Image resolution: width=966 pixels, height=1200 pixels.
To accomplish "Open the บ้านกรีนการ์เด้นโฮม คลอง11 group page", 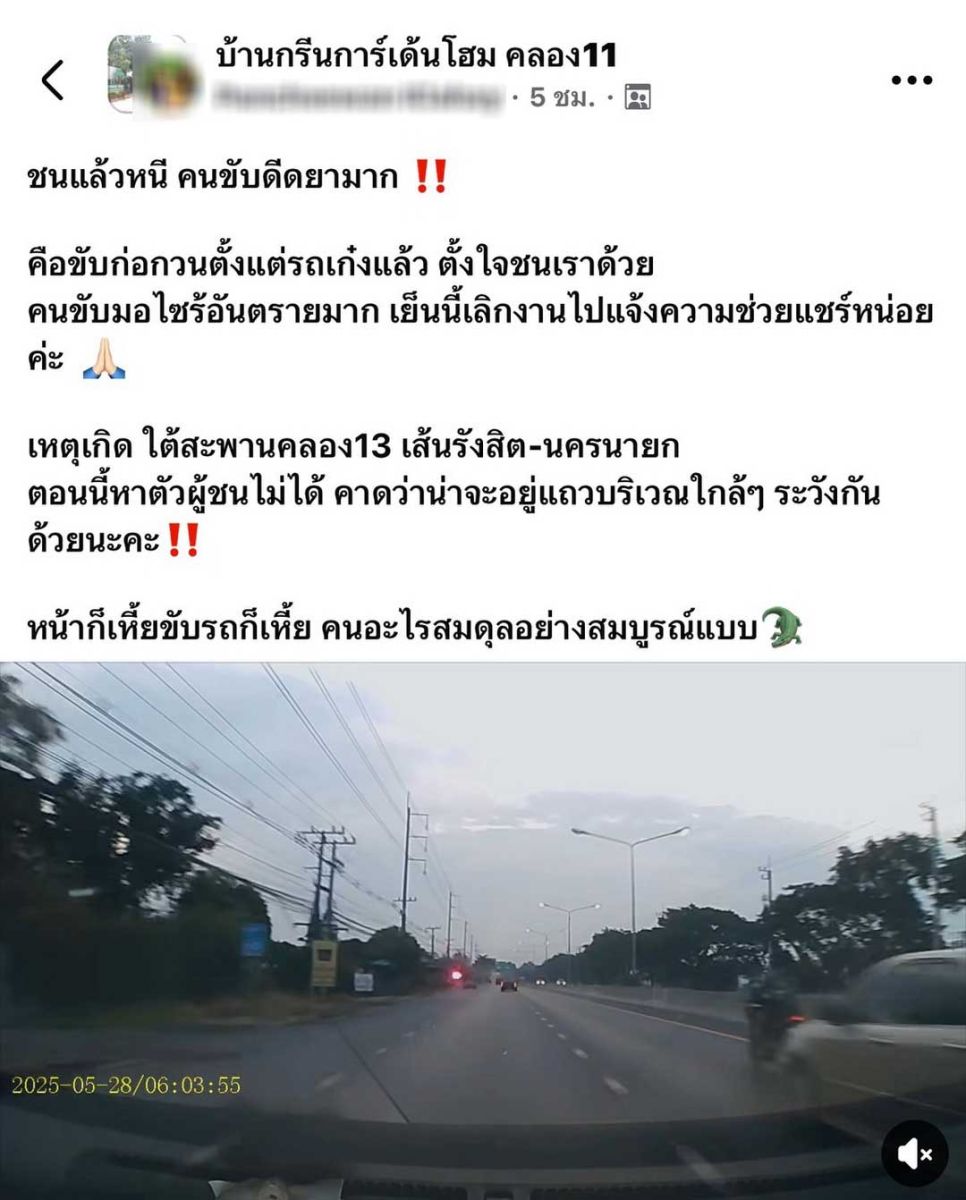I will click(415, 56).
